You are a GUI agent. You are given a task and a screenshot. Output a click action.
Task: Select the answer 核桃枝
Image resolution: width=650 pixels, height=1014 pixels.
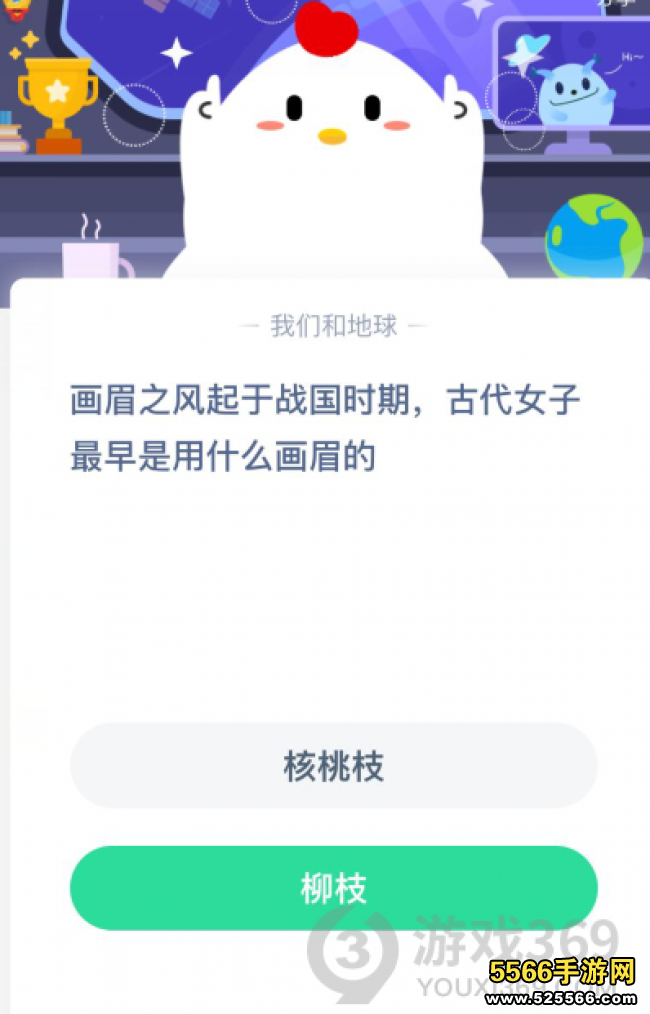pyautogui.click(x=333, y=767)
